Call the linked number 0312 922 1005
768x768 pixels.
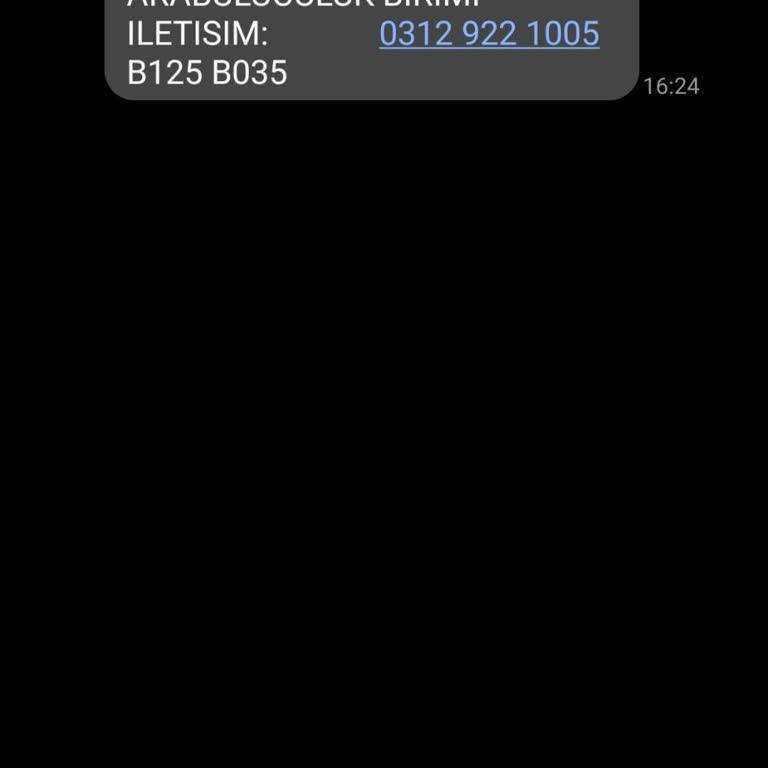pyautogui.click(x=489, y=34)
